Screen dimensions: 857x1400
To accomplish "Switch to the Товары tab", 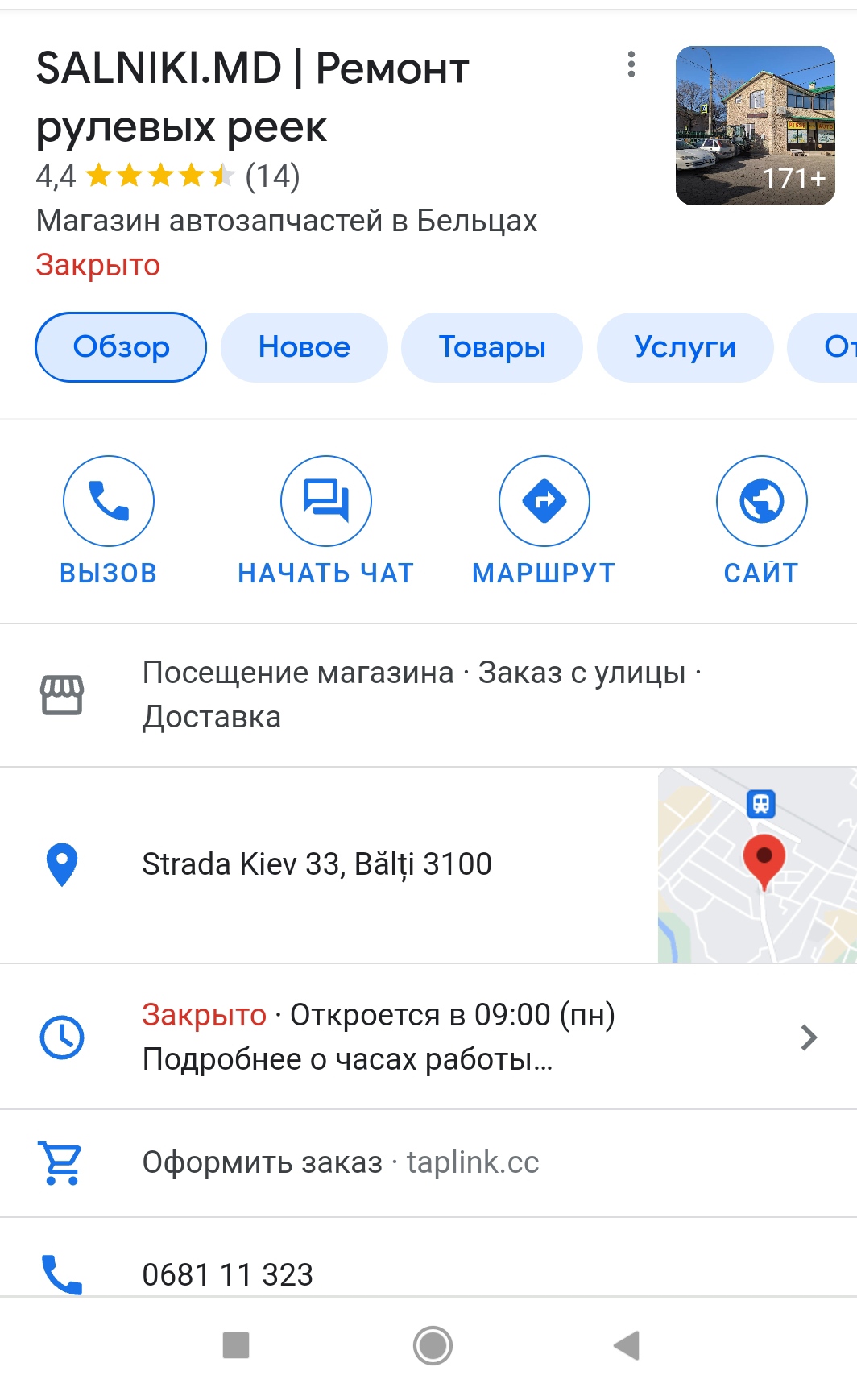I will [x=491, y=347].
